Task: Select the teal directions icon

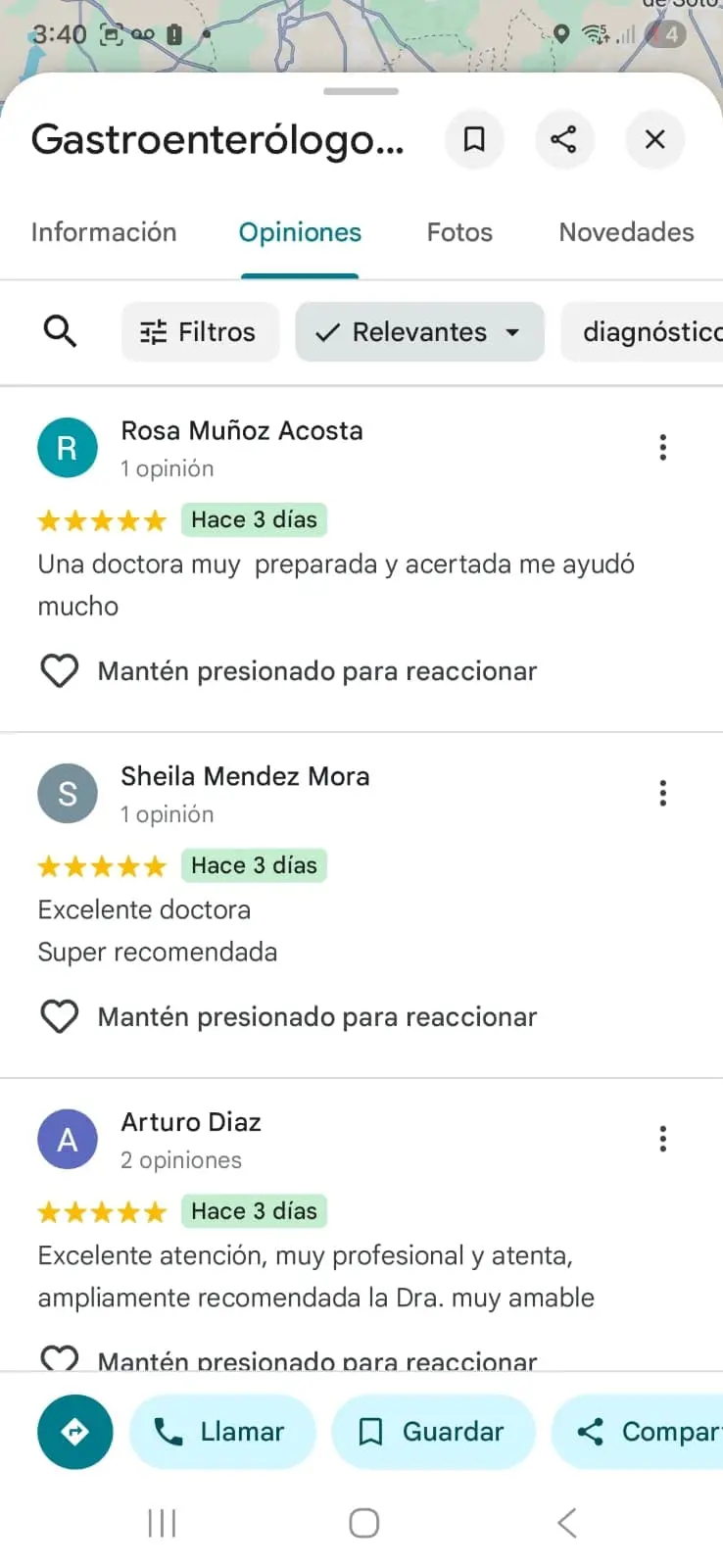Action: click(74, 1432)
